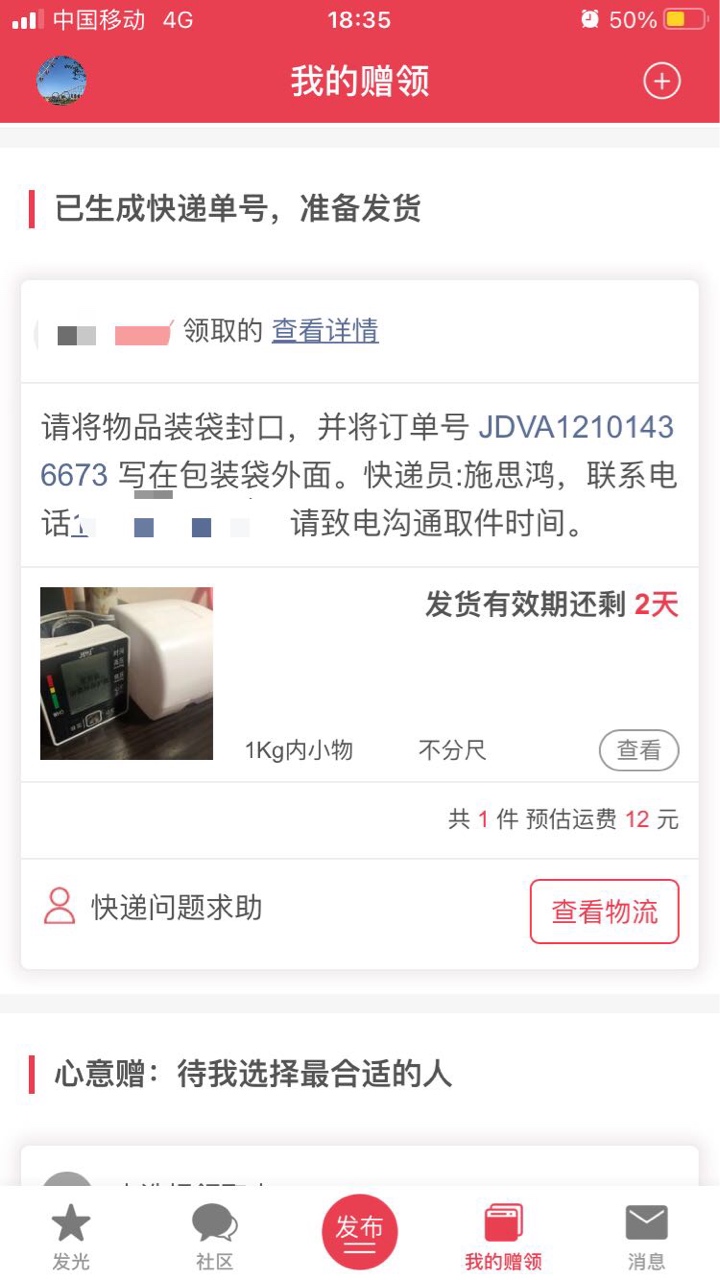Tap the 查看 button next to 不分尺
The height and width of the screenshot is (1280, 720).
pos(639,750)
